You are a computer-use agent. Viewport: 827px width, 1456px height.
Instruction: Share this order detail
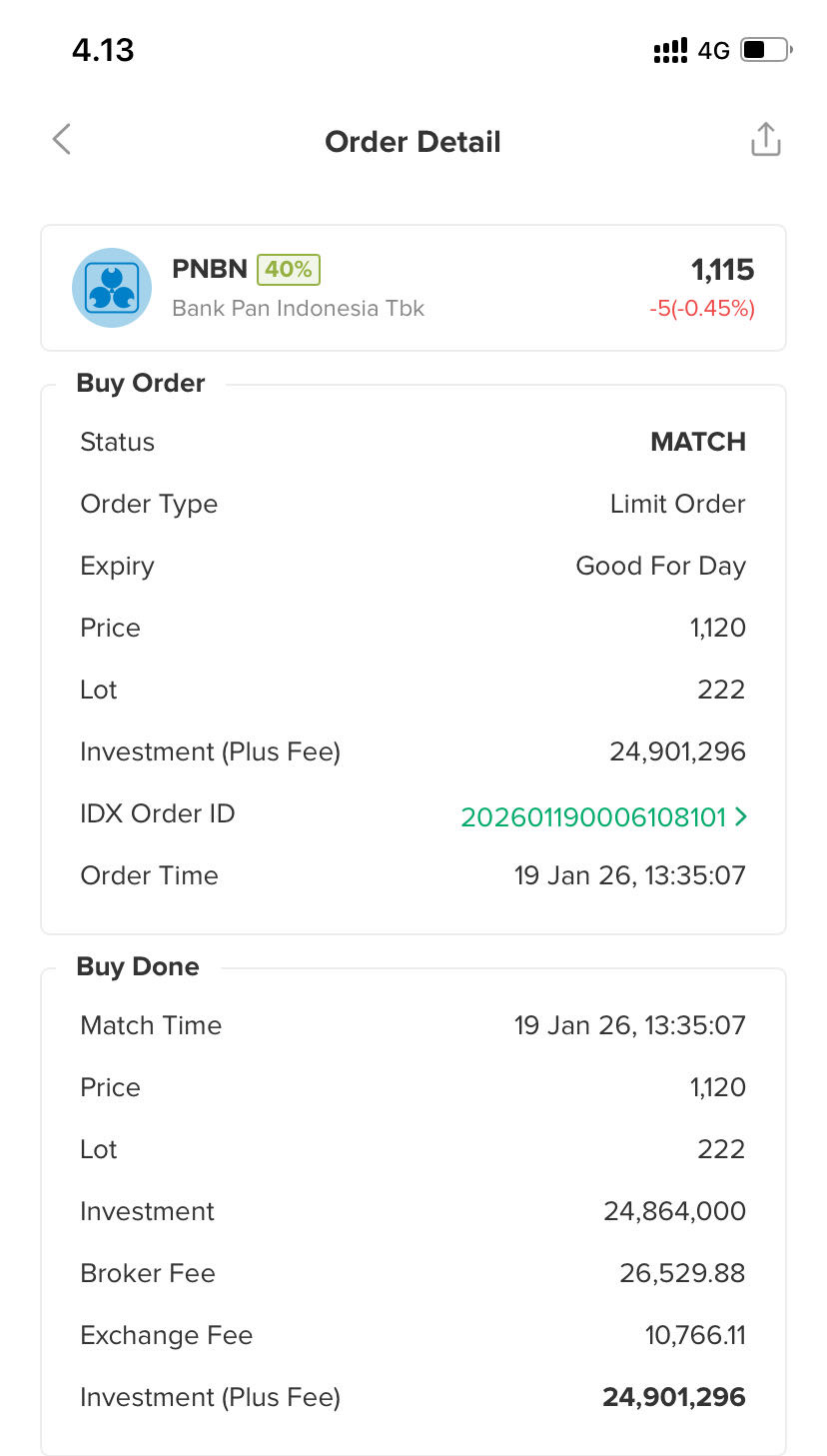pyautogui.click(x=765, y=140)
